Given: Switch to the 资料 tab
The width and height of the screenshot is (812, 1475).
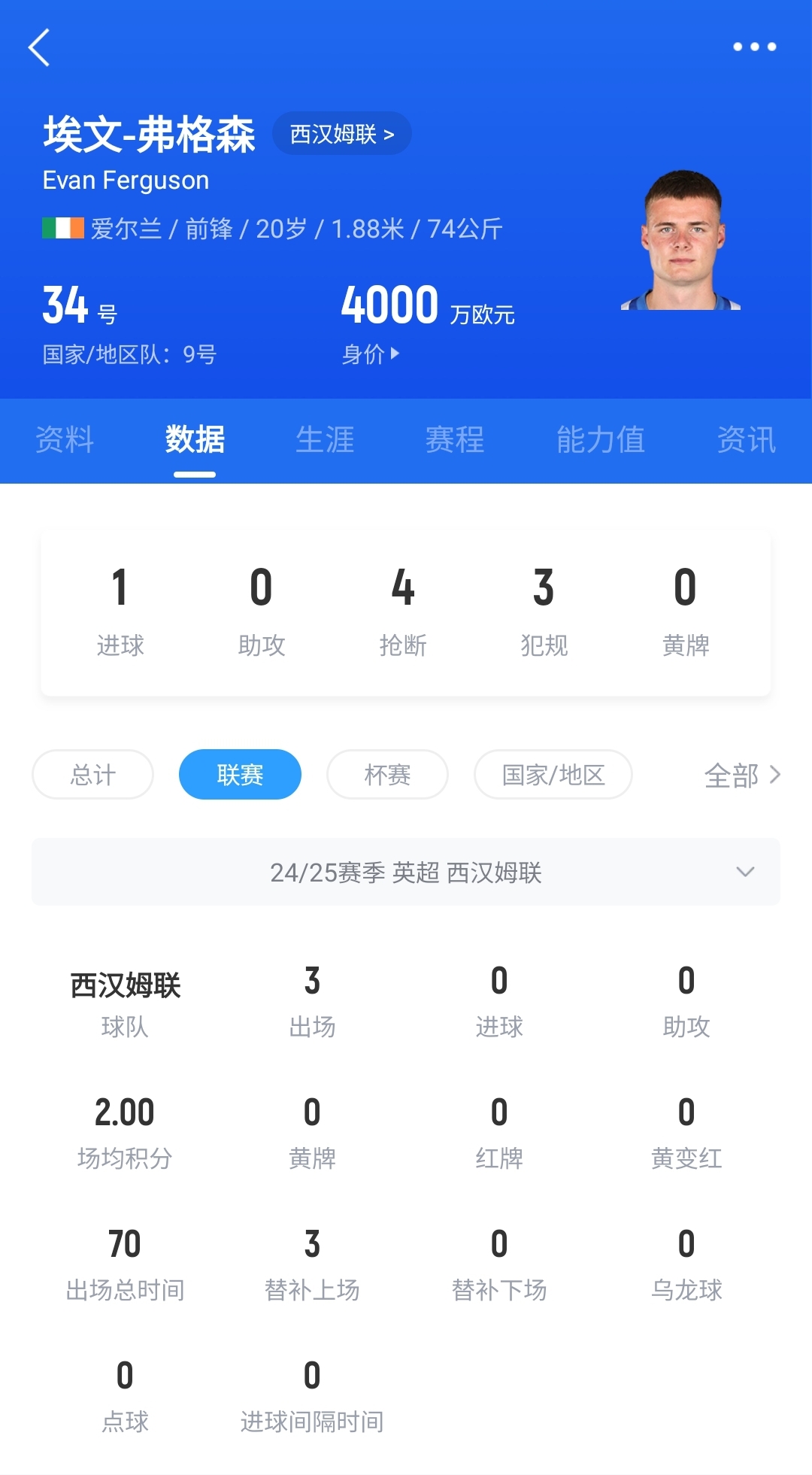Looking at the screenshot, I should pyautogui.click(x=65, y=439).
